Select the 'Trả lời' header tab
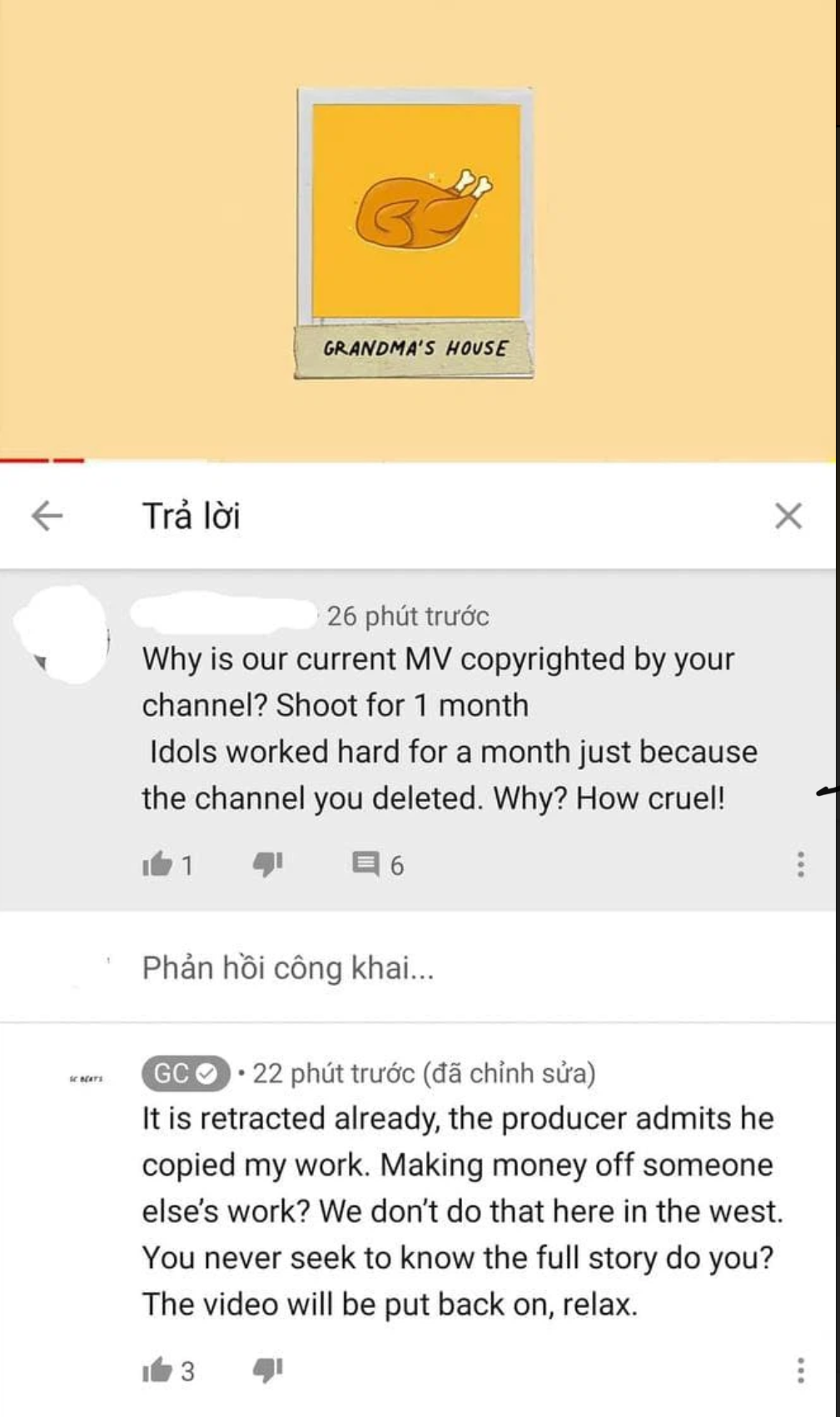840x1417 pixels. (190, 518)
